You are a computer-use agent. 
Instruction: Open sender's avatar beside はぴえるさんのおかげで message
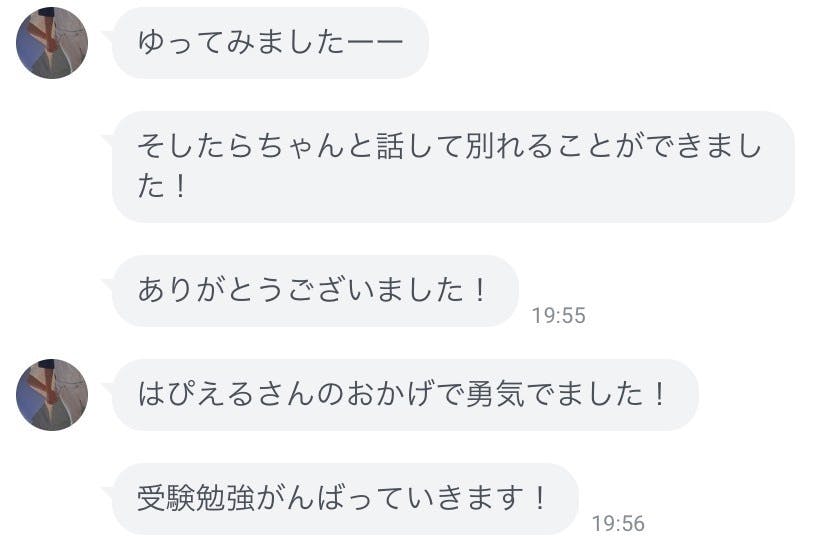(x=52, y=394)
